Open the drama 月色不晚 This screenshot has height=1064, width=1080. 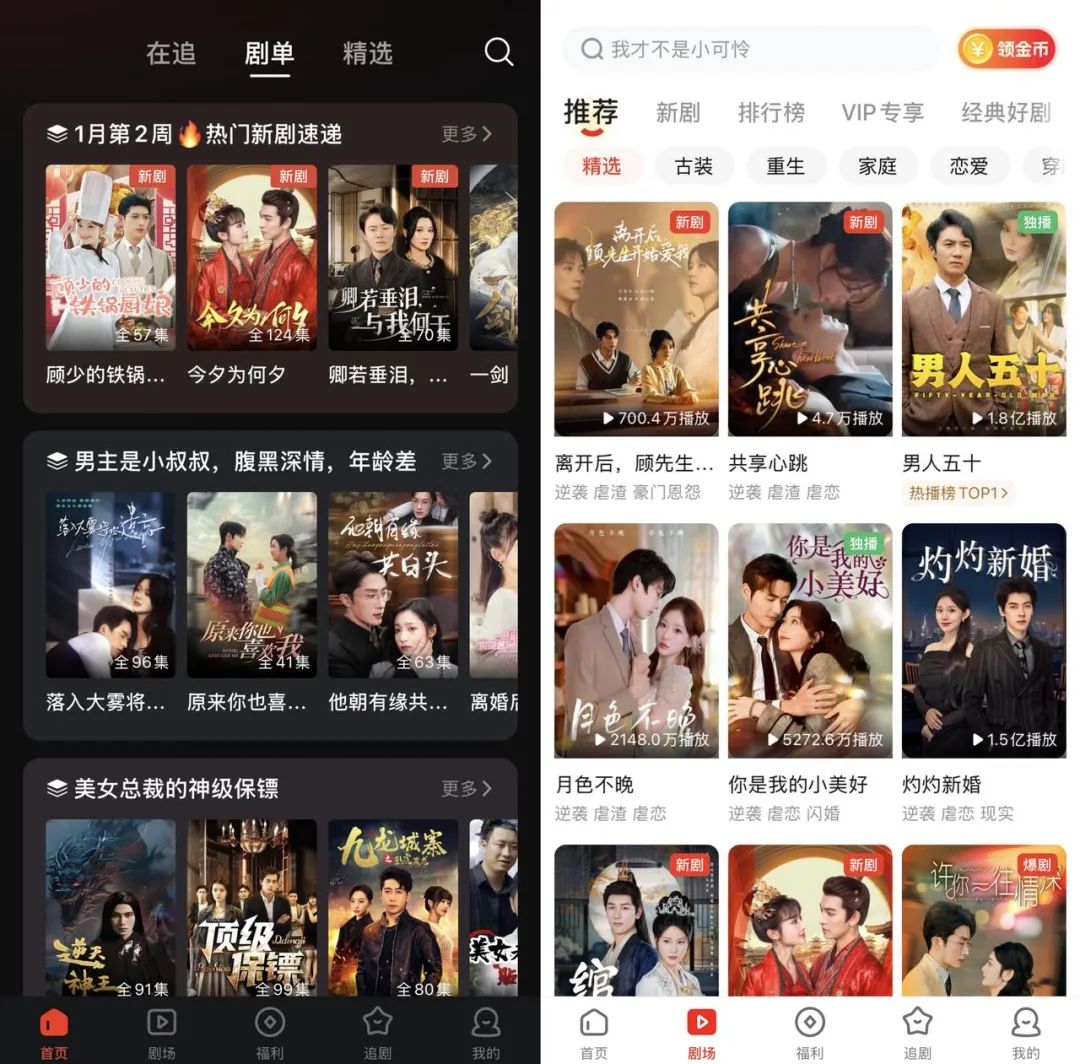pyautogui.click(x=636, y=640)
